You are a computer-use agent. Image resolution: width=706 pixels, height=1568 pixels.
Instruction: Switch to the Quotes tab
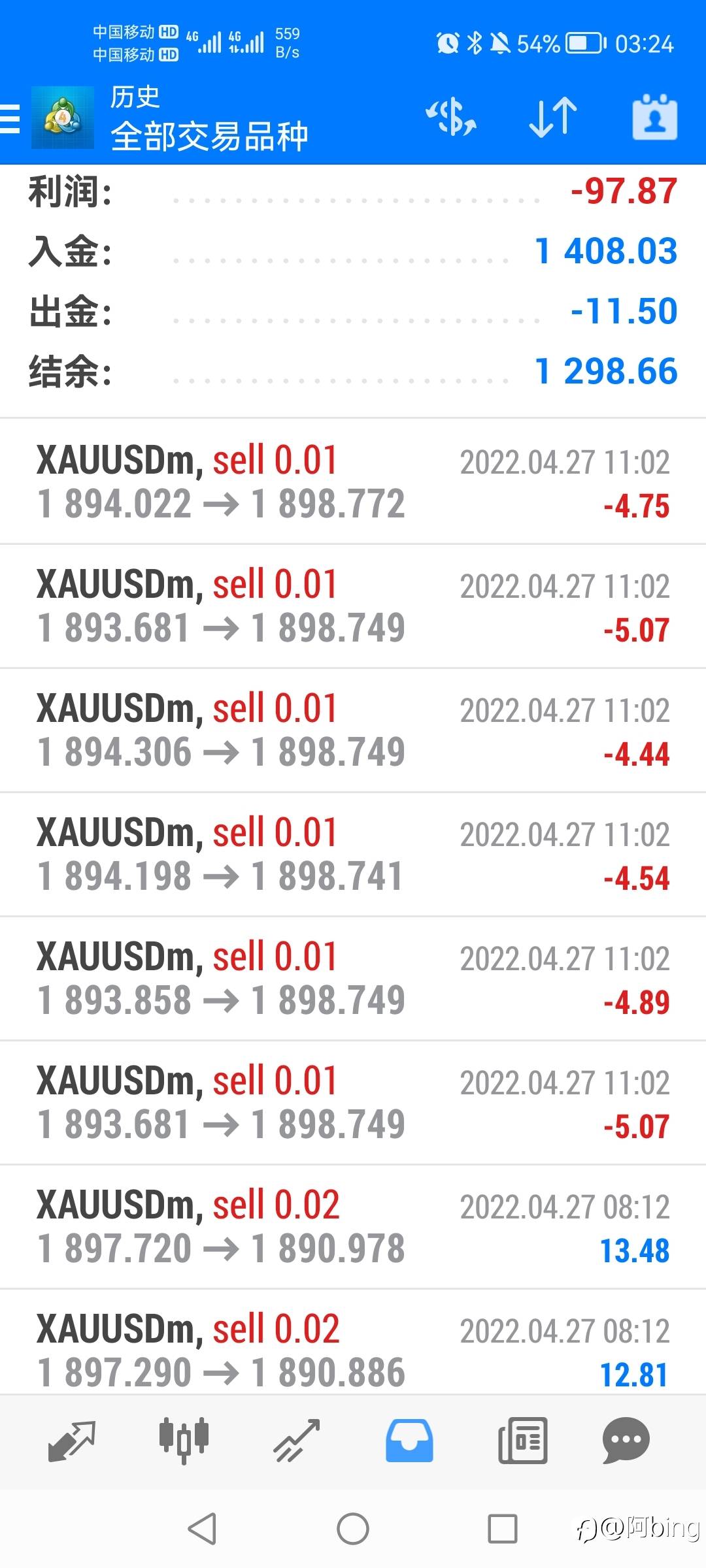tap(72, 1440)
